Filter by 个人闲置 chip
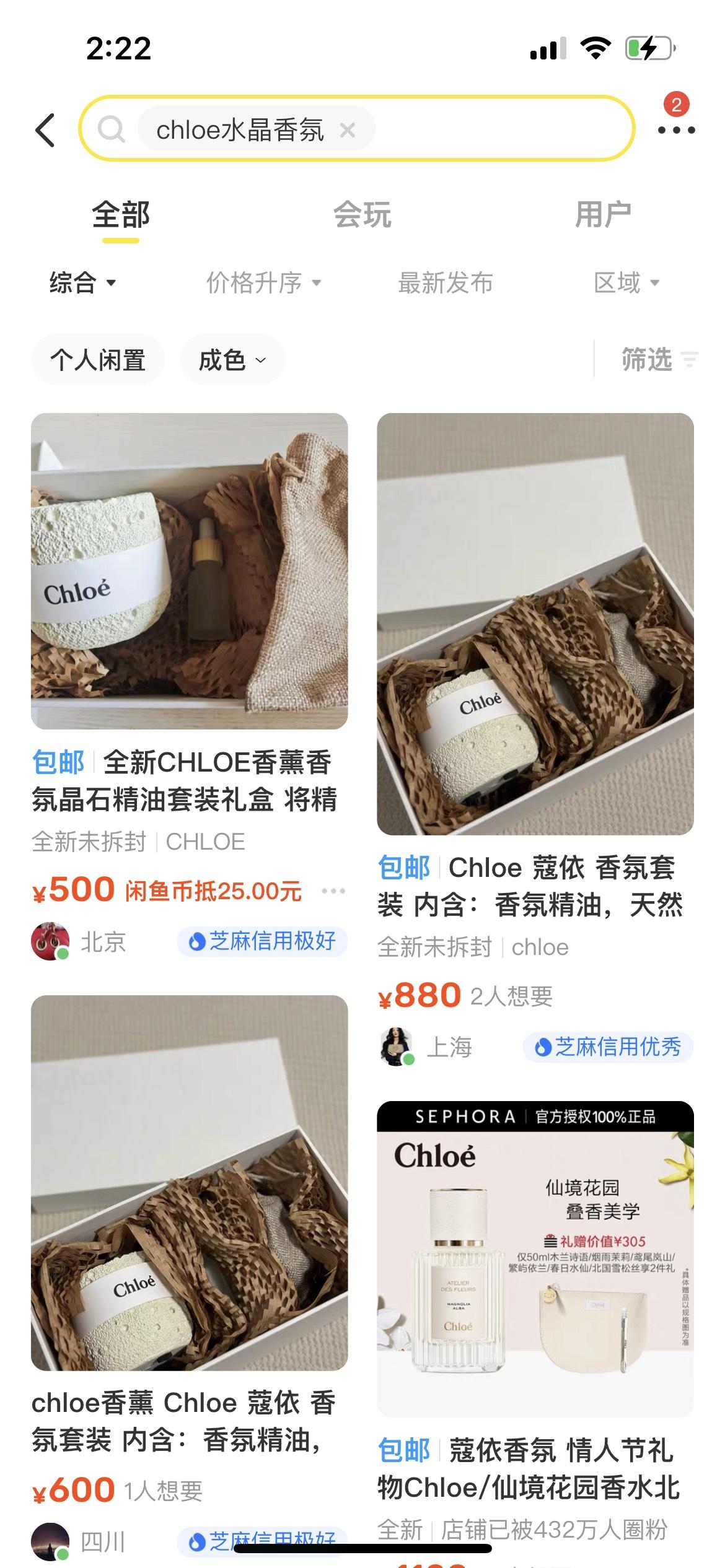Image resolution: width=725 pixels, height=1568 pixels. pos(98,360)
